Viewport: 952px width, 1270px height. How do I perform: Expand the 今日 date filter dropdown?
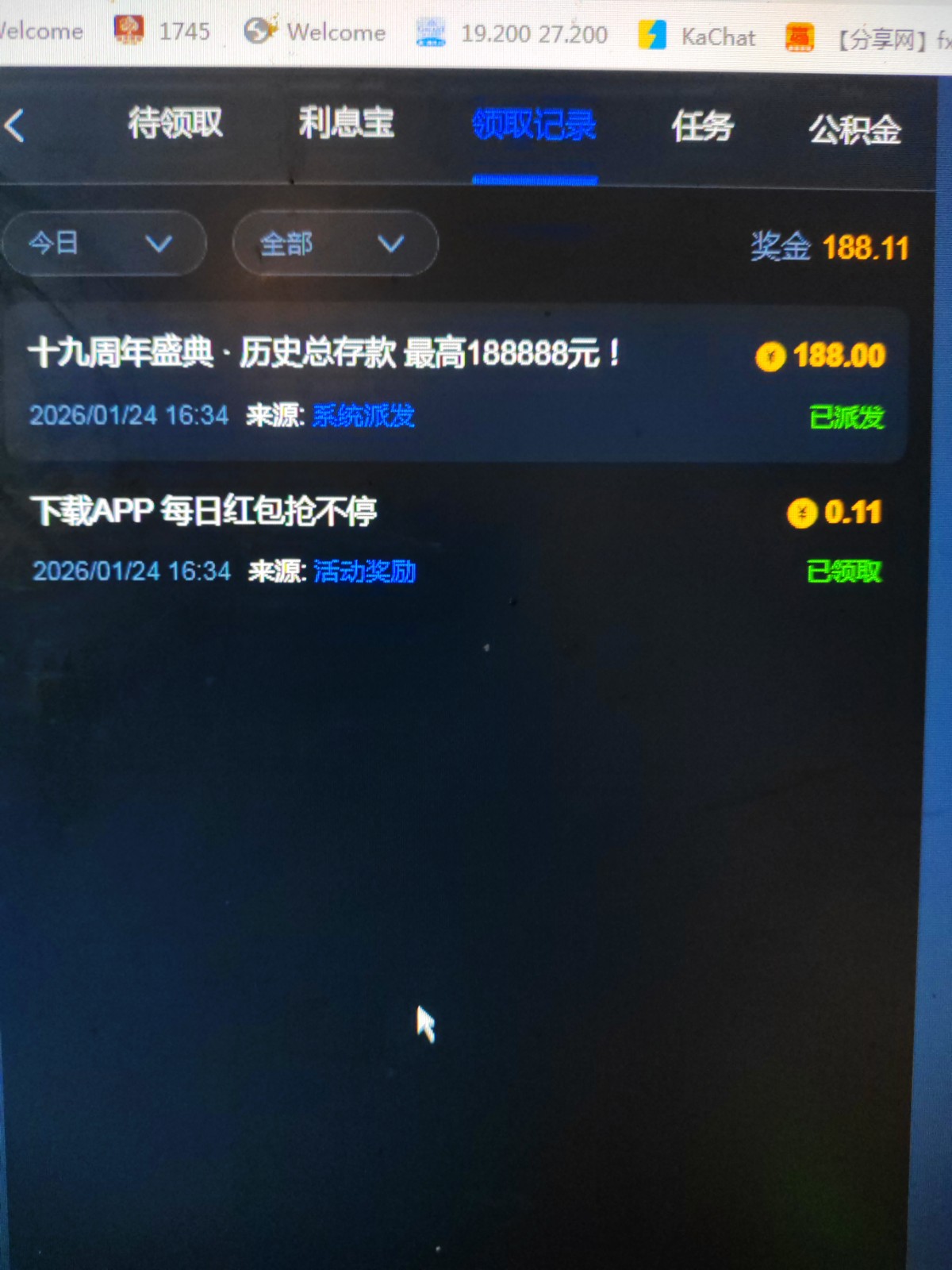103,243
